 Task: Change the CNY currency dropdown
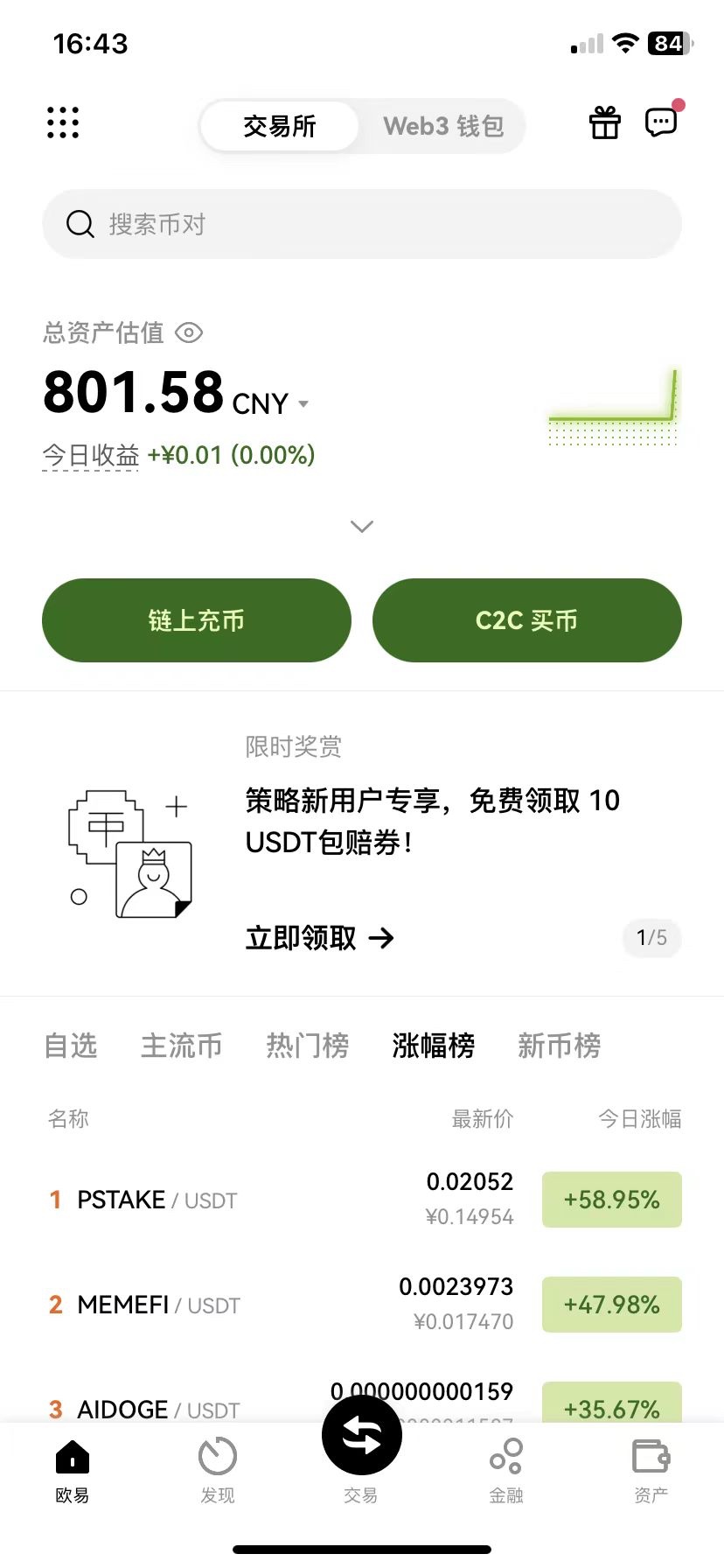pyautogui.click(x=271, y=403)
